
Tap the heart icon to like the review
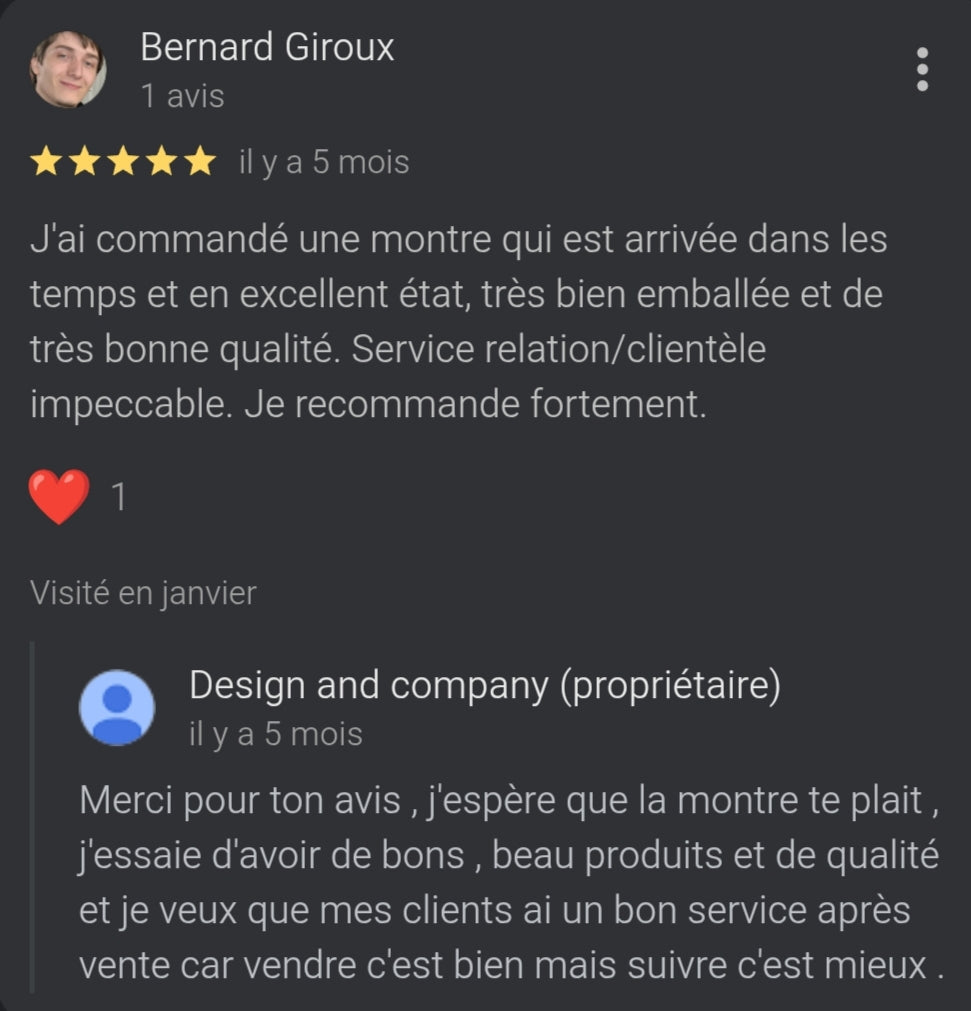point(60,497)
